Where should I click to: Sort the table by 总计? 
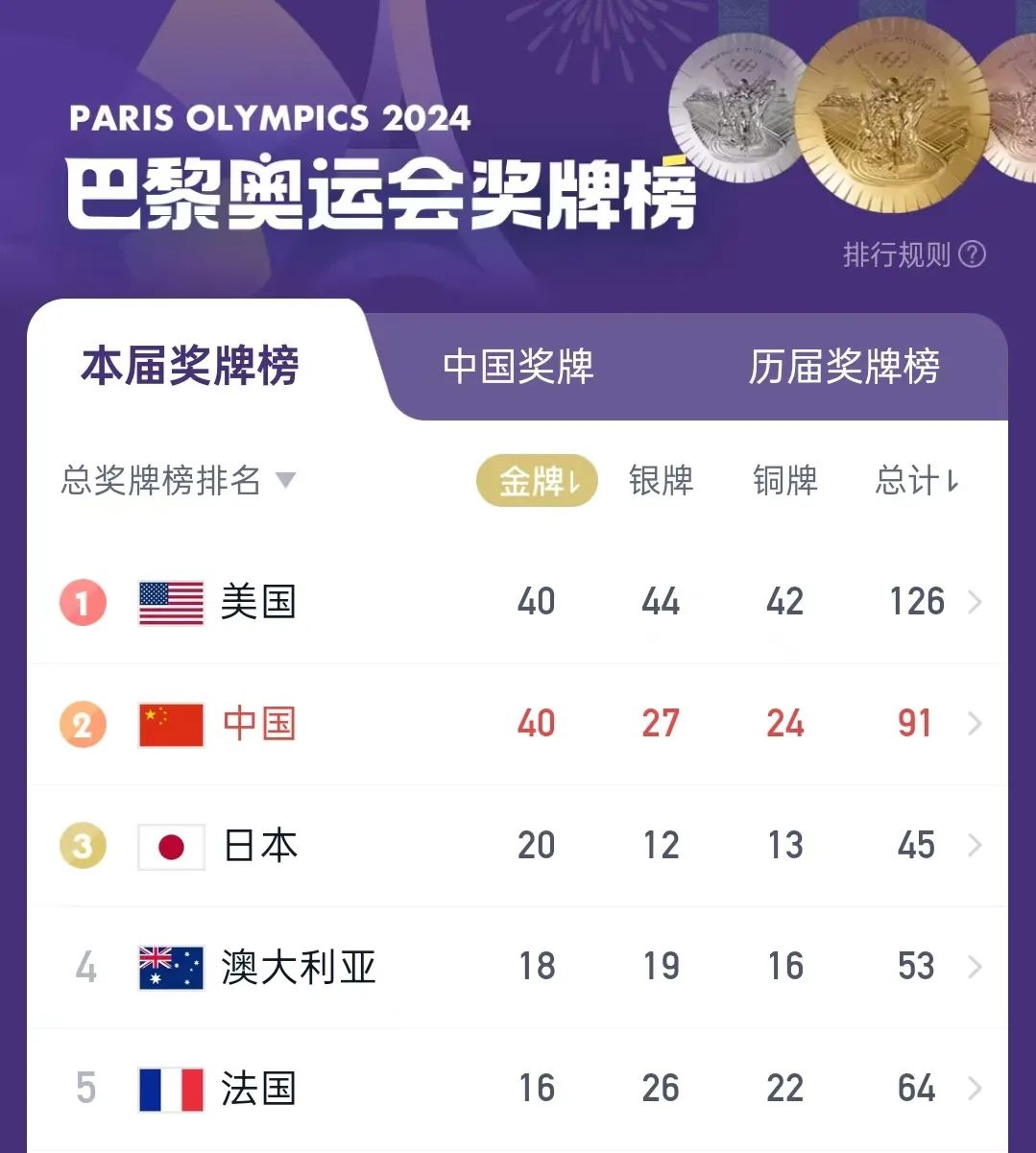point(916,480)
